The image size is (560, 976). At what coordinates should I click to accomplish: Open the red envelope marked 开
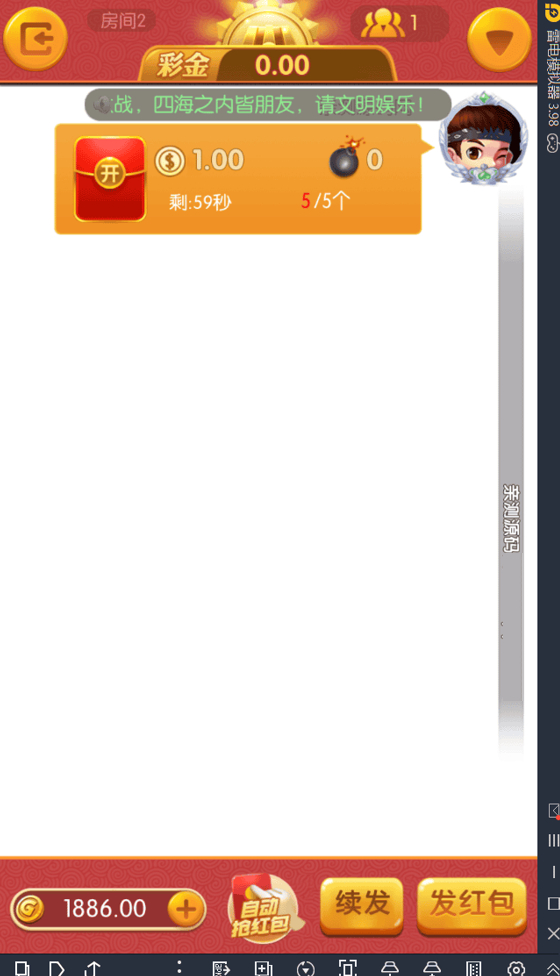(x=110, y=179)
